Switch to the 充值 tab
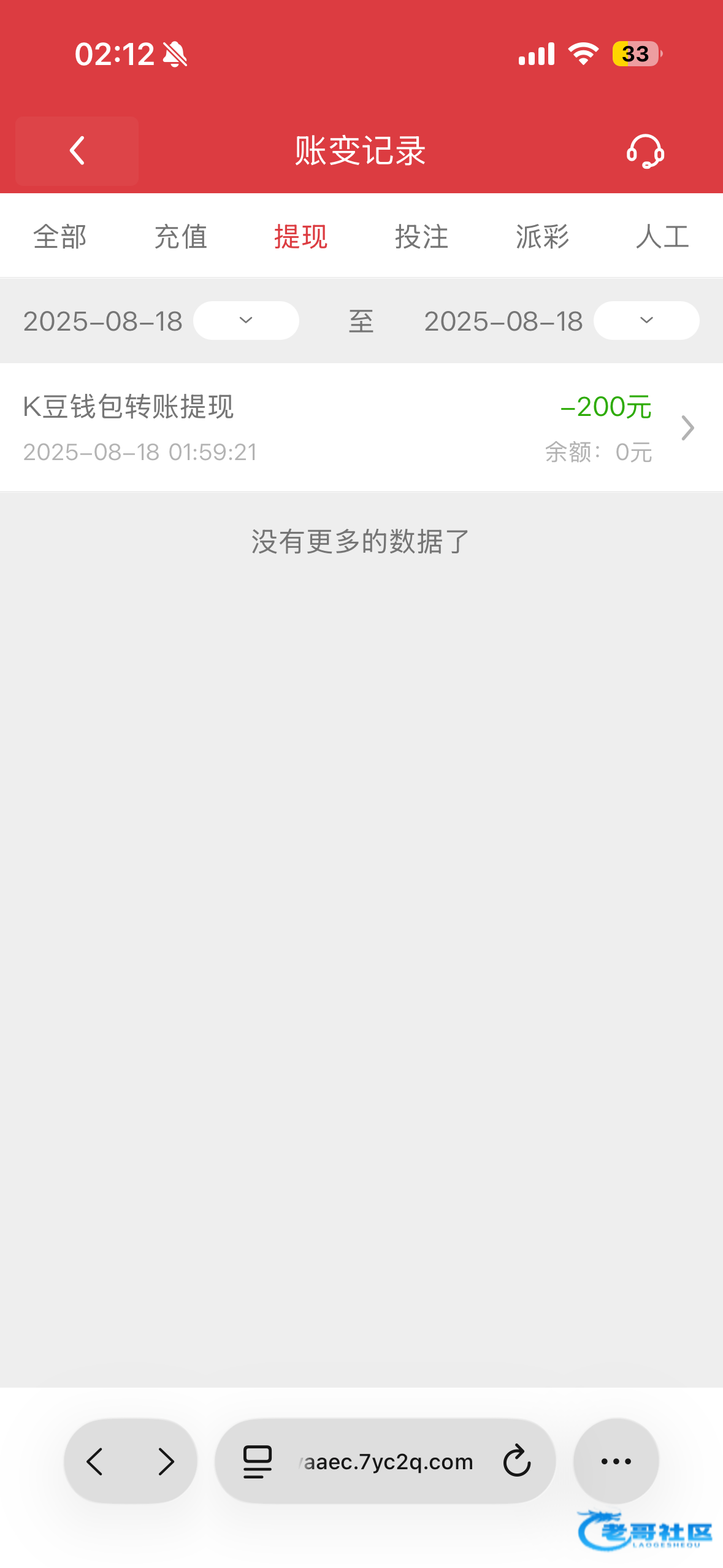This screenshot has height=1568, width=723. pyautogui.click(x=181, y=237)
